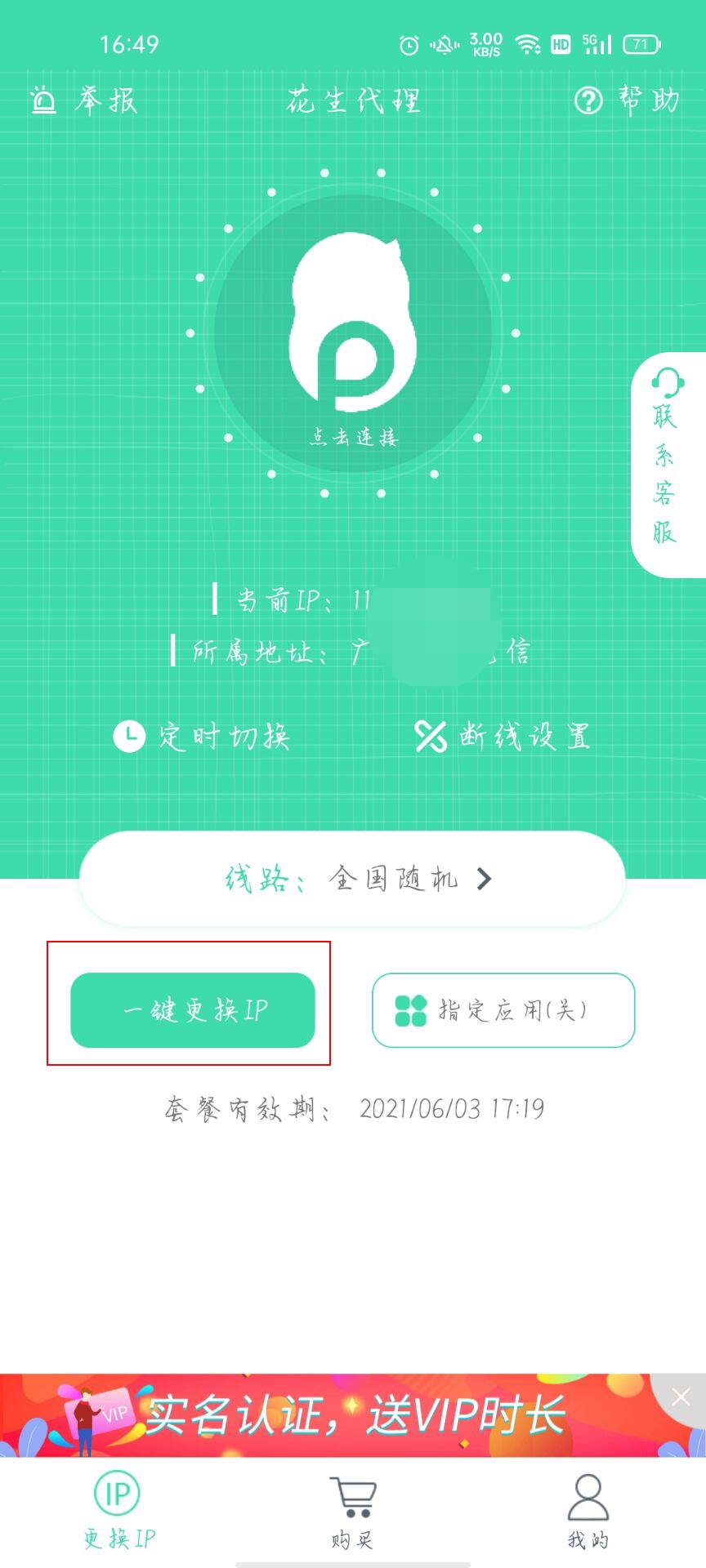Open the 举报 report alarm icon
The width and height of the screenshot is (706, 1568).
(42, 100)
